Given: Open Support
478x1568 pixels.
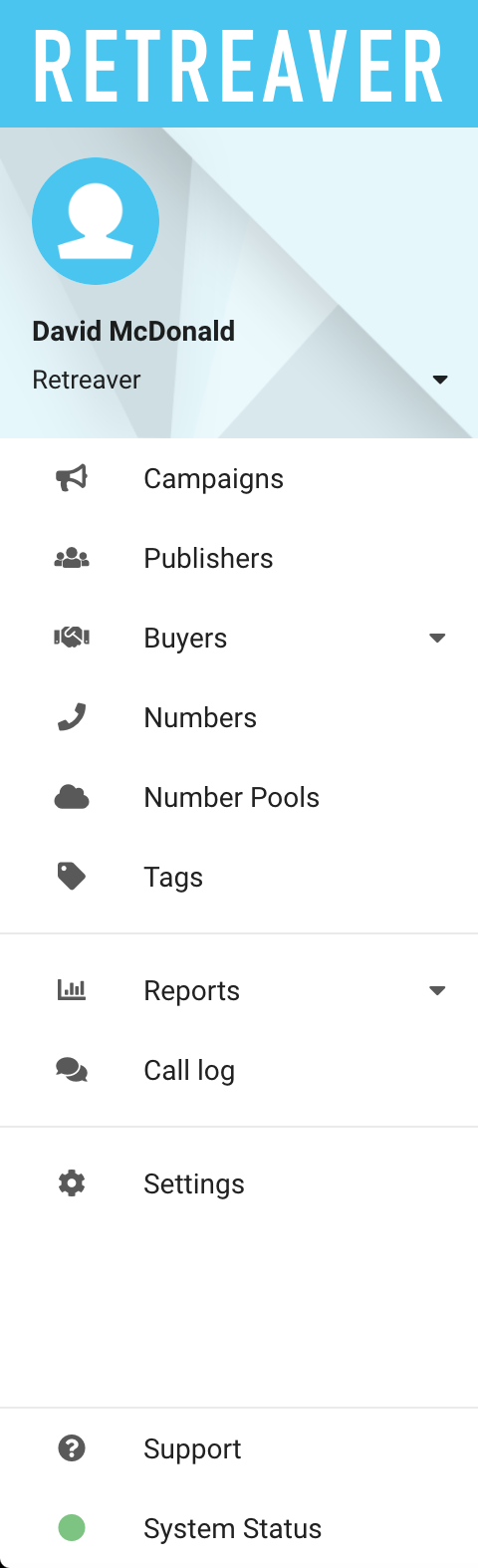Looking at the screenshot, I should [239, 1449].
